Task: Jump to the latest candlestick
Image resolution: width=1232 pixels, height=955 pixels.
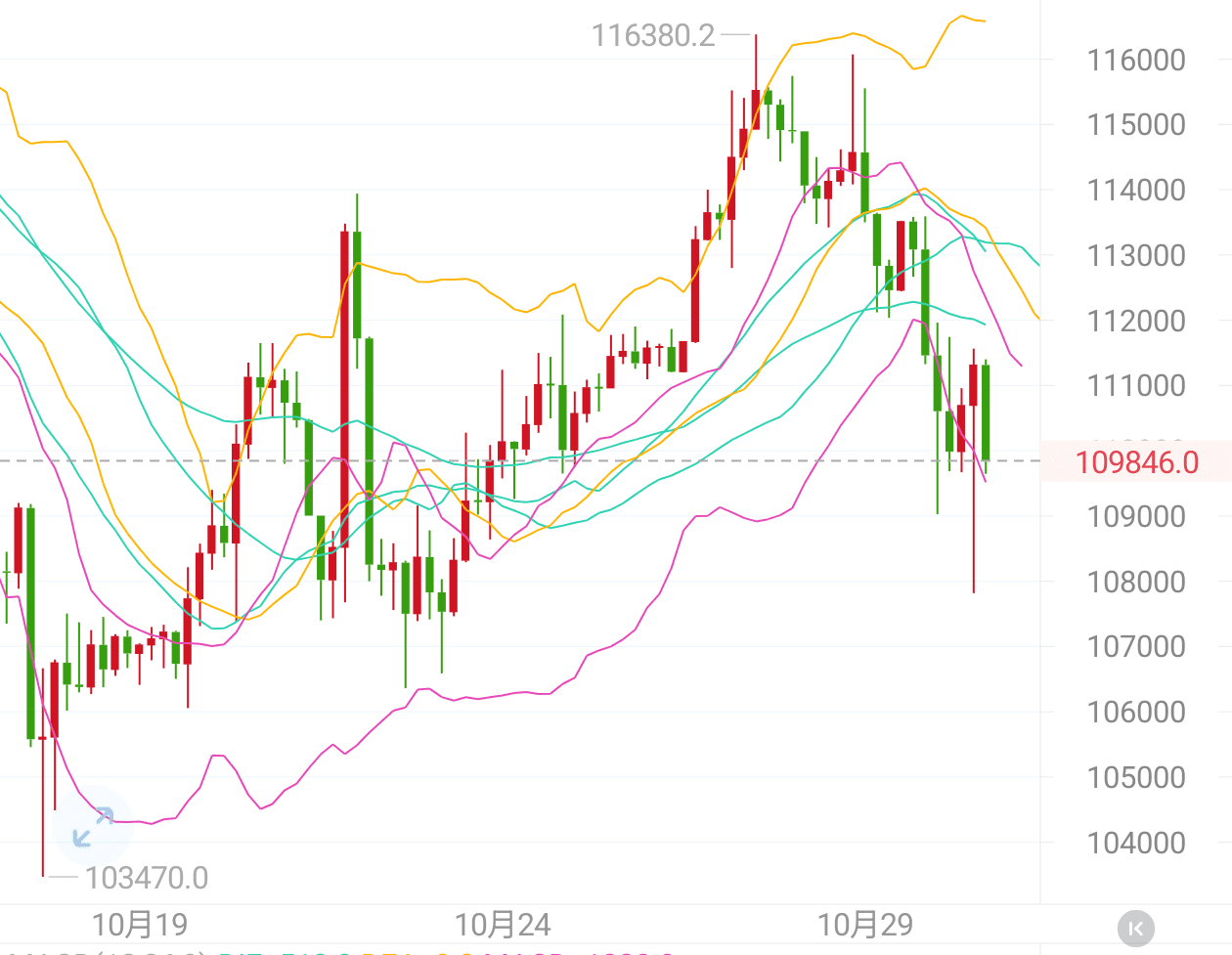Action: coord(1136,927)
